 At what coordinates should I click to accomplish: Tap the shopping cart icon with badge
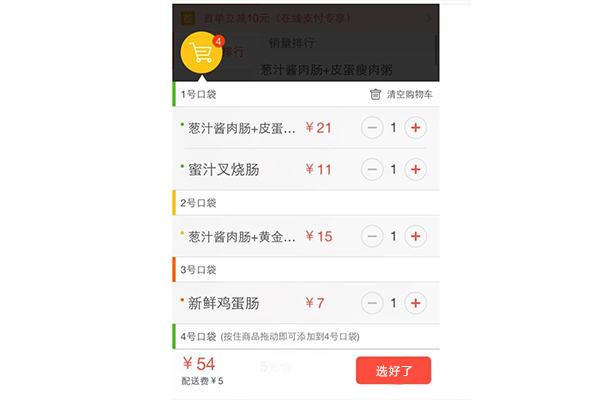(203, 56)
